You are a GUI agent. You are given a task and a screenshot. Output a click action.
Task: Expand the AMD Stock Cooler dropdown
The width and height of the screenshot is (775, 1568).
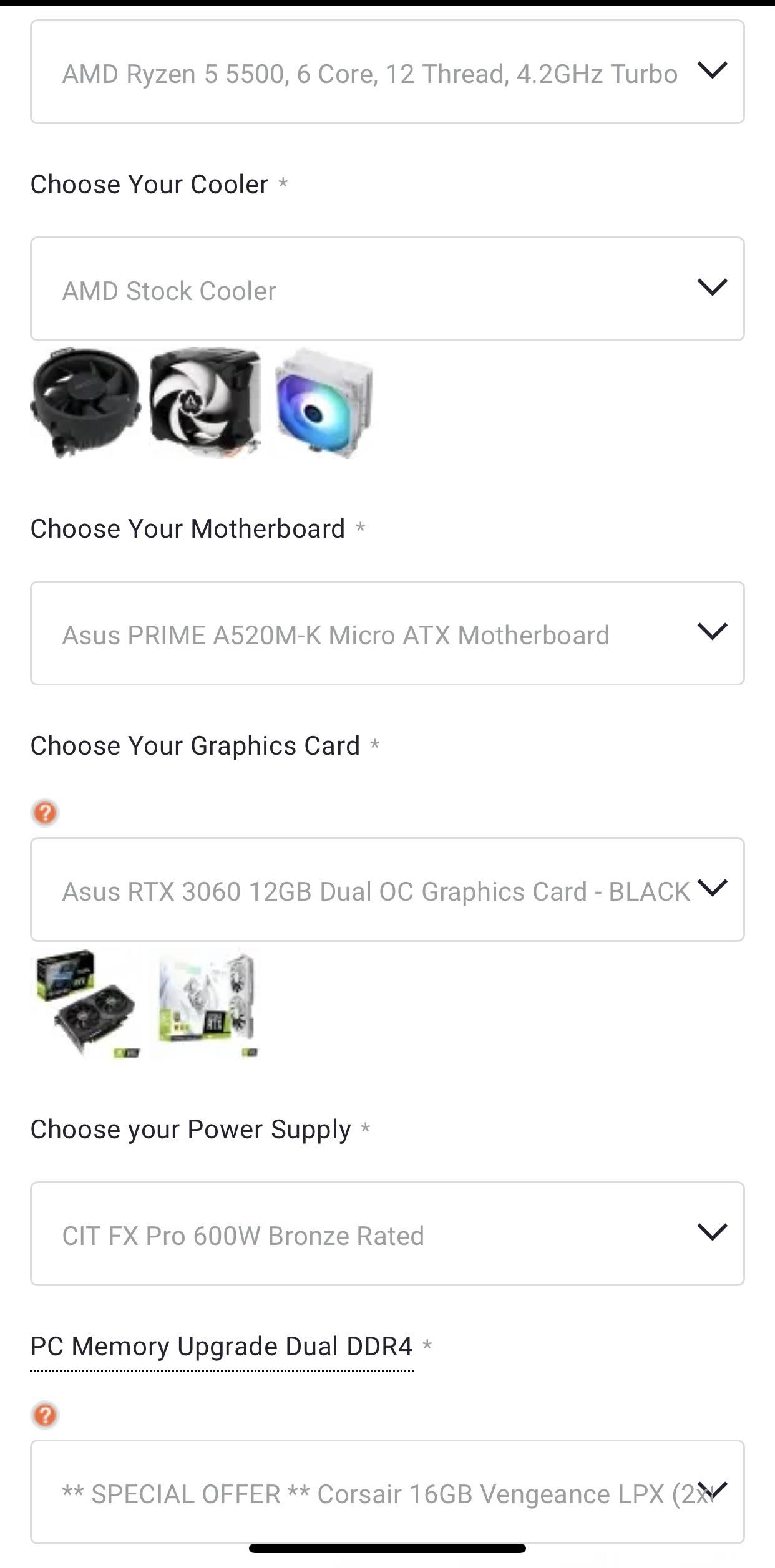click(x=387, y=289)
